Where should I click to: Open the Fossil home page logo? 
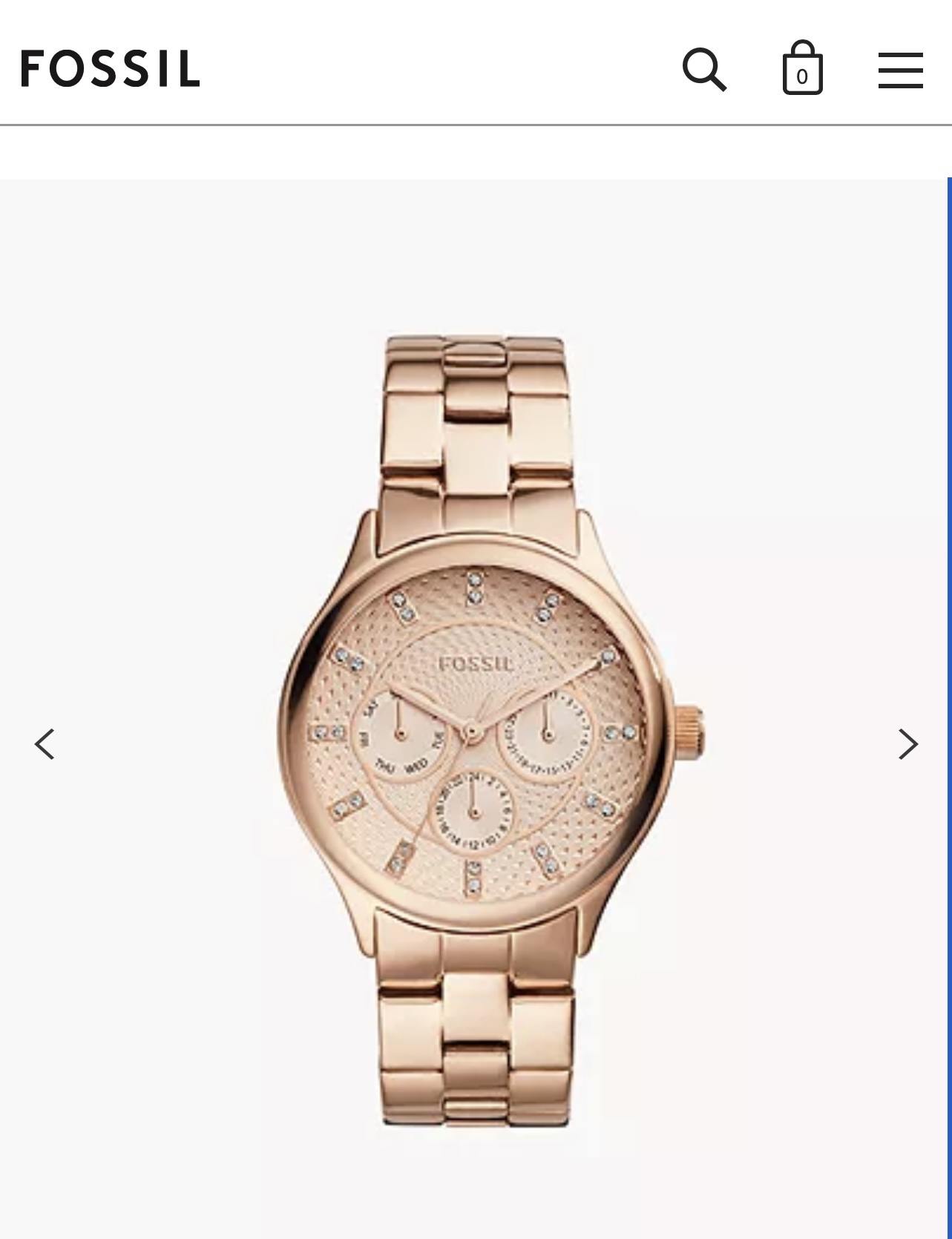[x=110, y=69]
